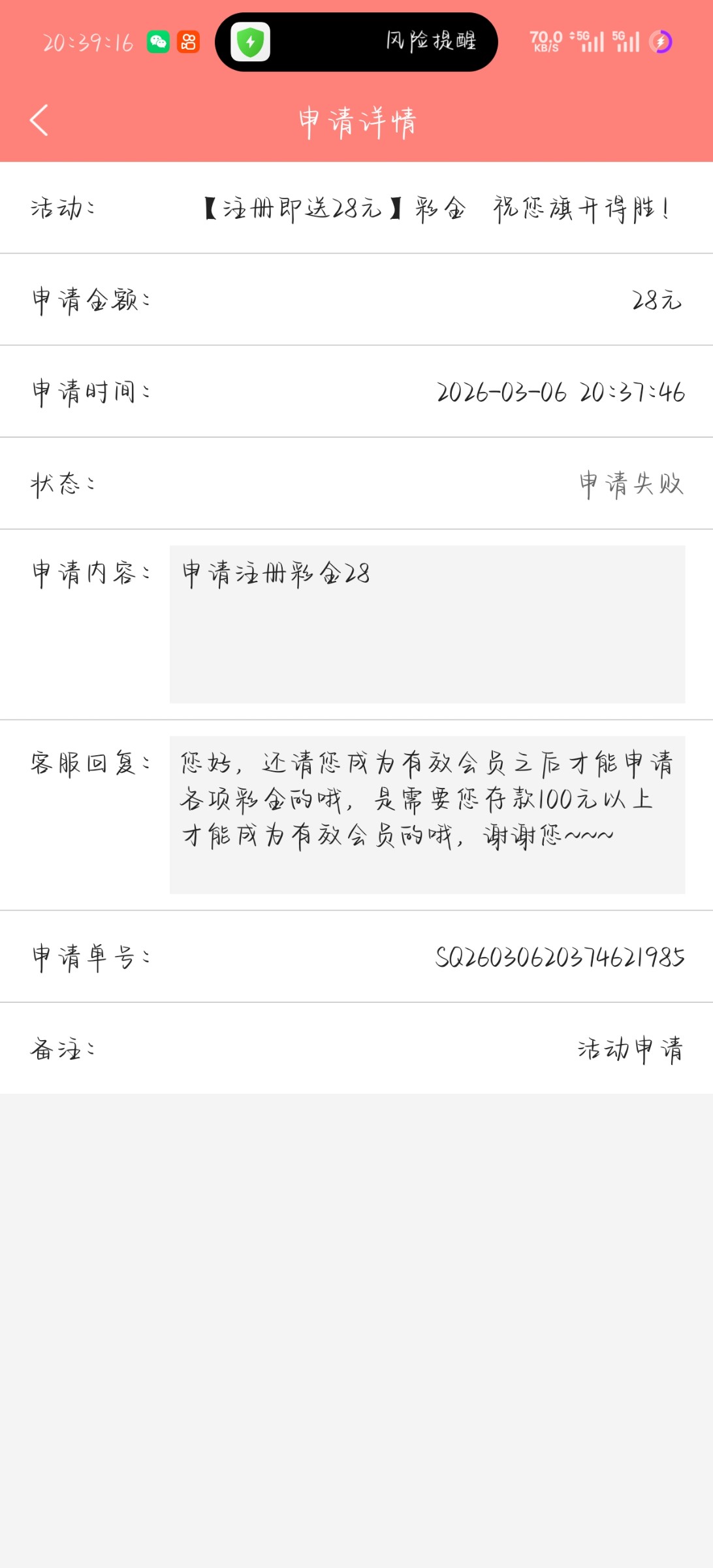
Task: Tap the status bar clock 20:39:16
Action: (x=87, y=43)
